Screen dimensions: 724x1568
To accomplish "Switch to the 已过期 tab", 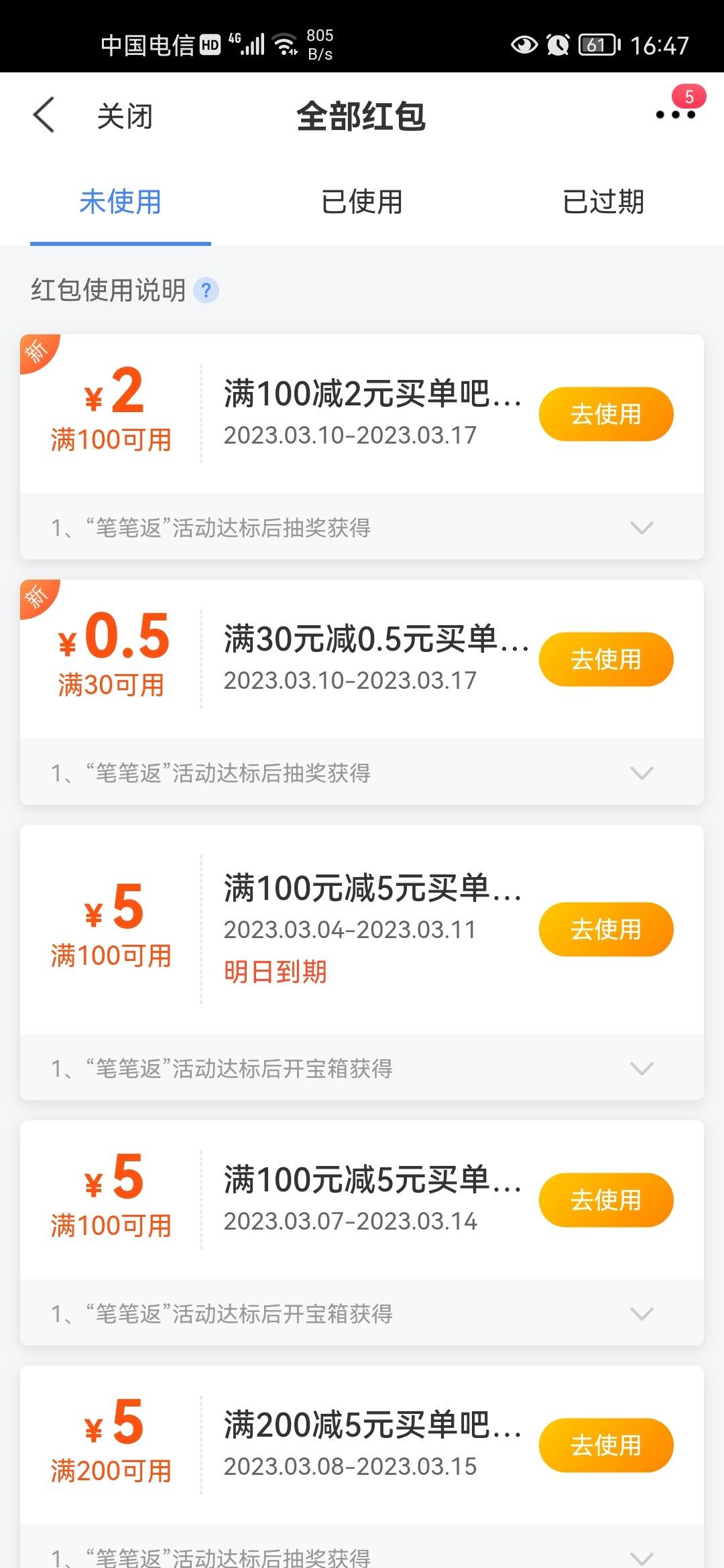I will 603,202.
